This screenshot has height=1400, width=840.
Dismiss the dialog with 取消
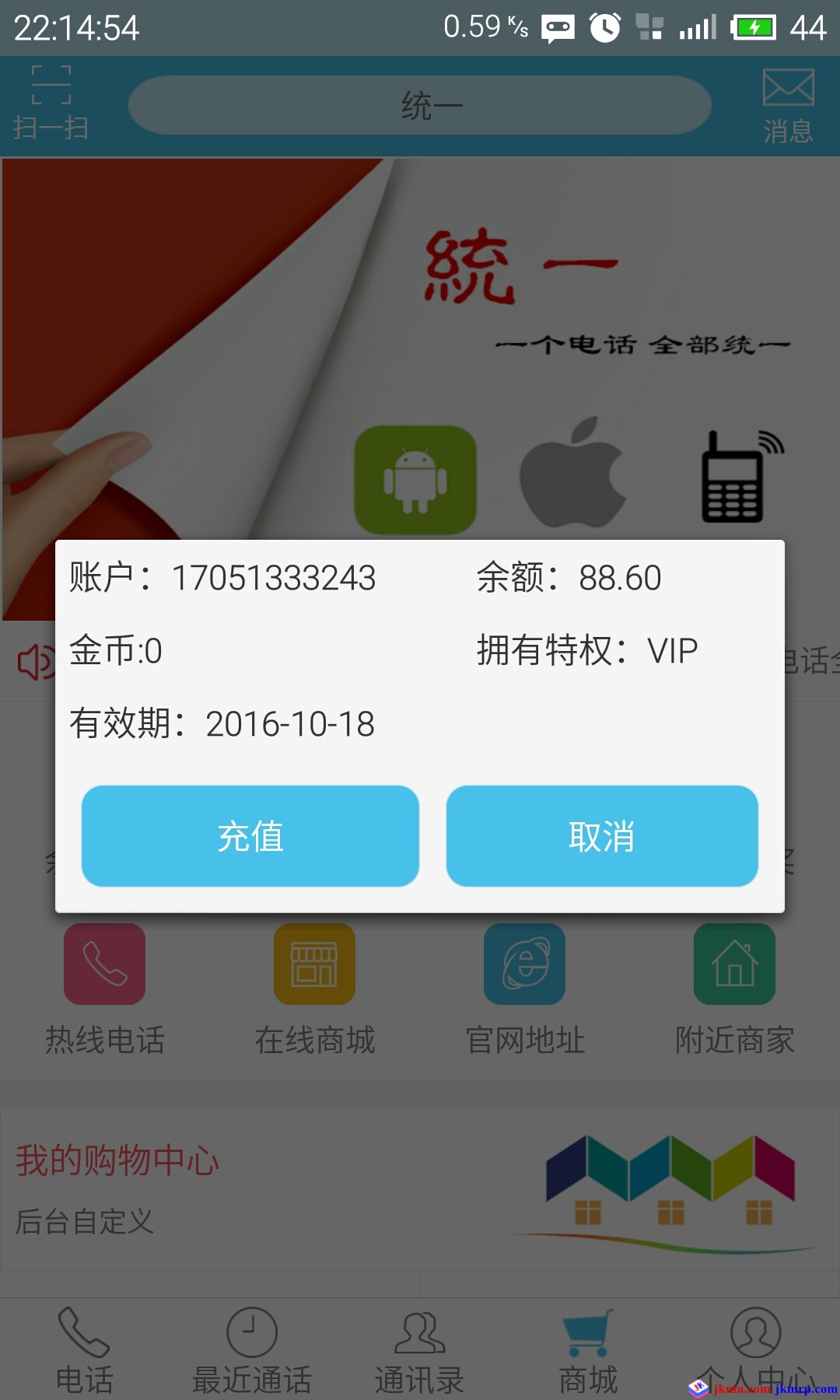pyautogui.click(x=601, y=836)
